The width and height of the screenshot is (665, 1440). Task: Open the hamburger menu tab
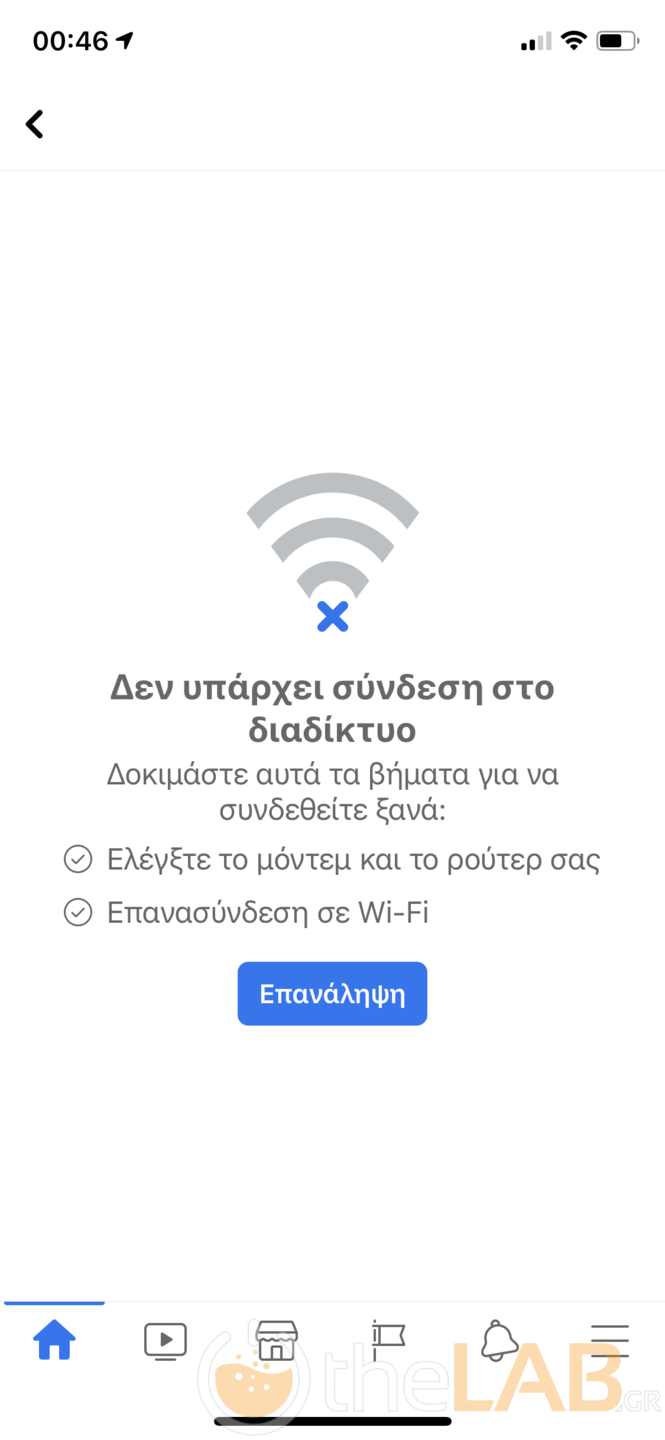pos(609,1340)
